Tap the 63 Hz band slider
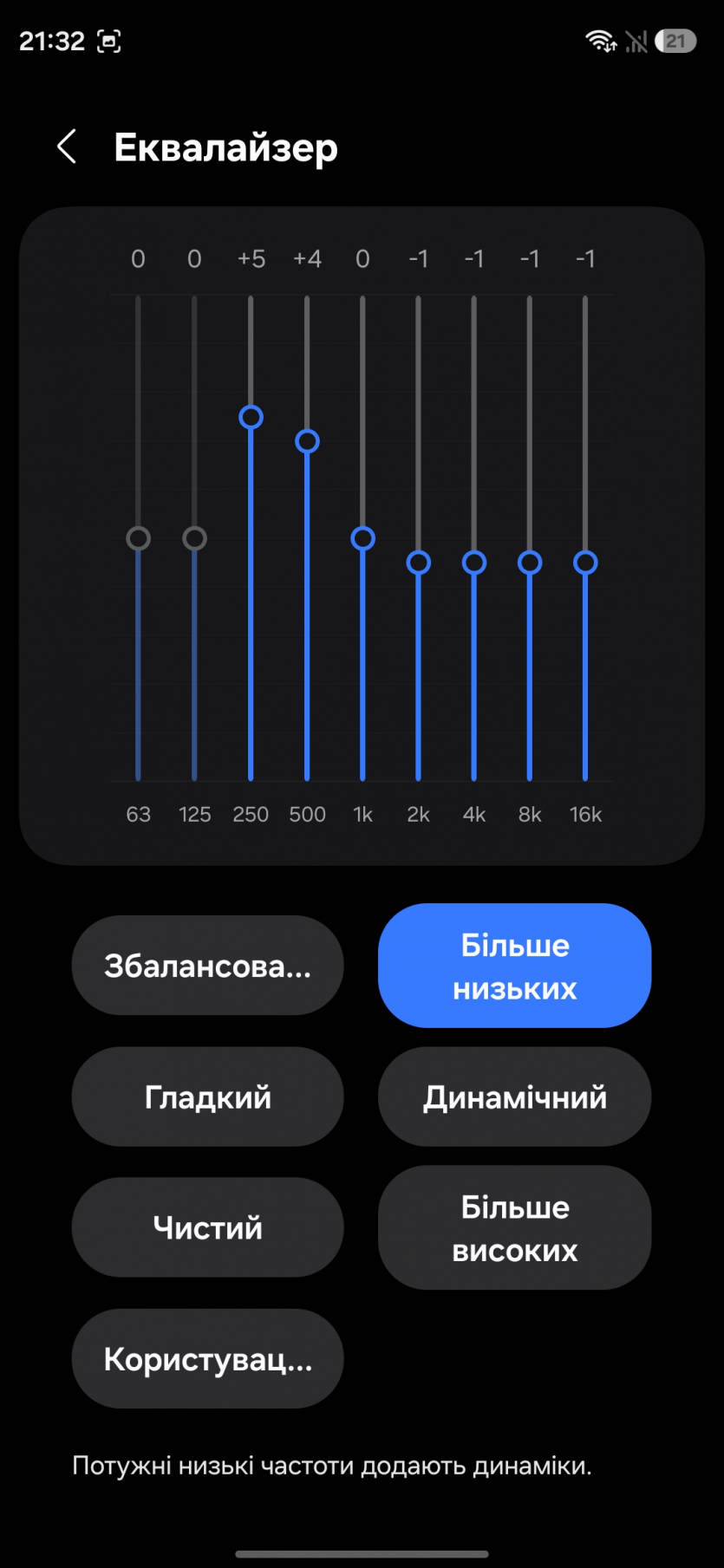This screenshot has width=724, height=1568. [x=139, y=538]
